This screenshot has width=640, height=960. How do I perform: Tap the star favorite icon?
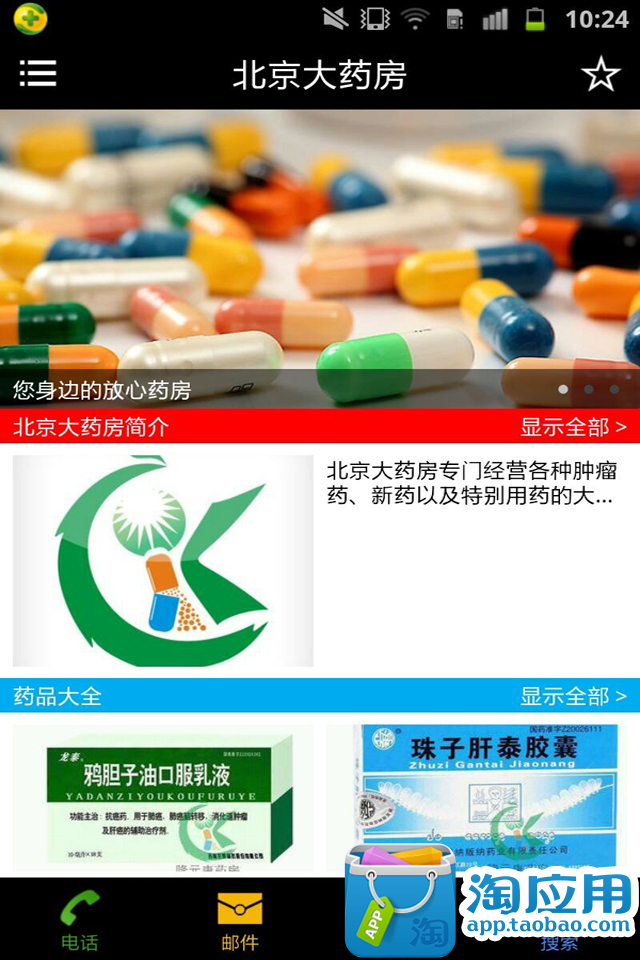(601, 74)
